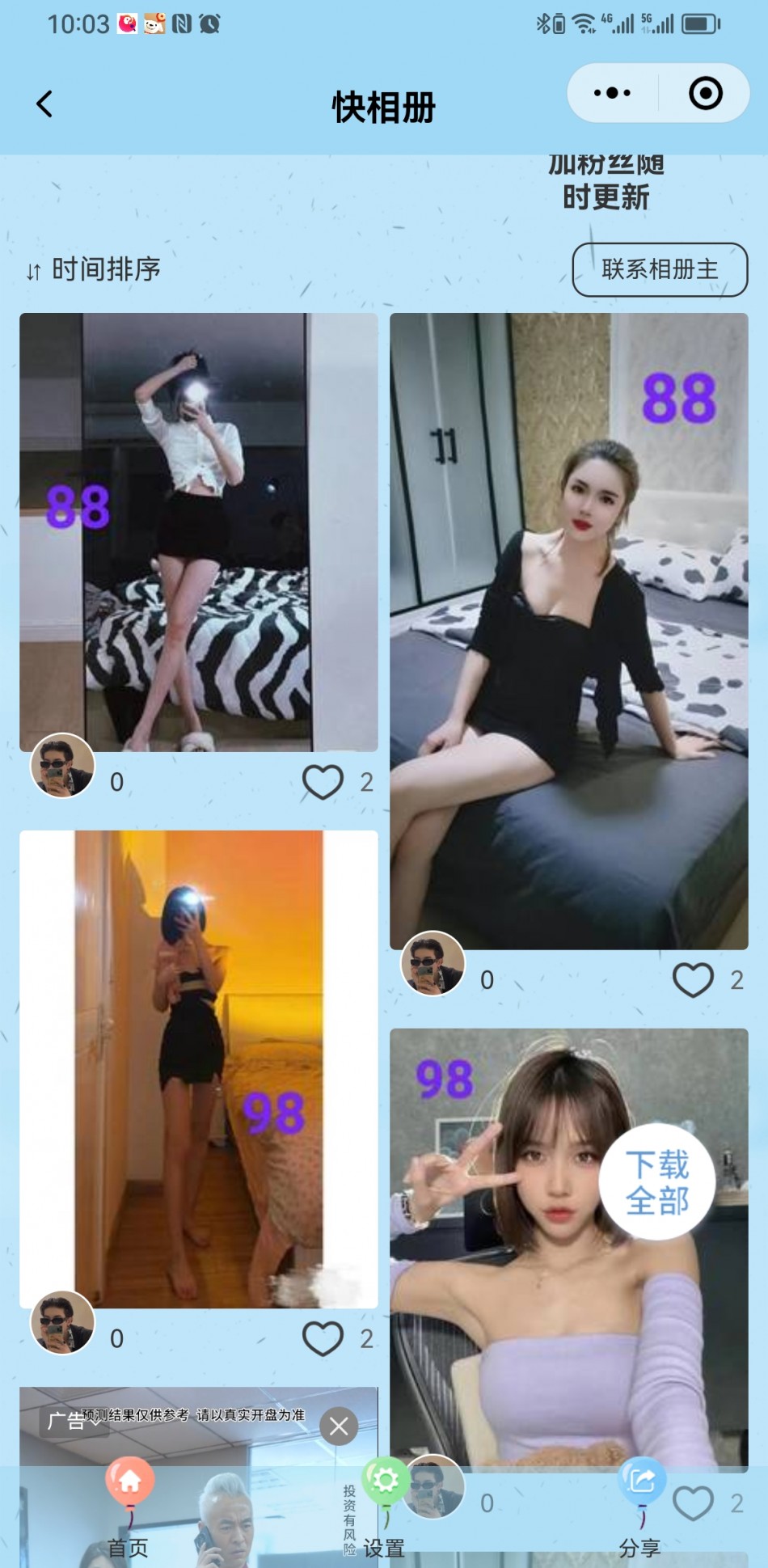
Task: Tap 联系相册主 to contact the album owner
Action: [660, 269]
